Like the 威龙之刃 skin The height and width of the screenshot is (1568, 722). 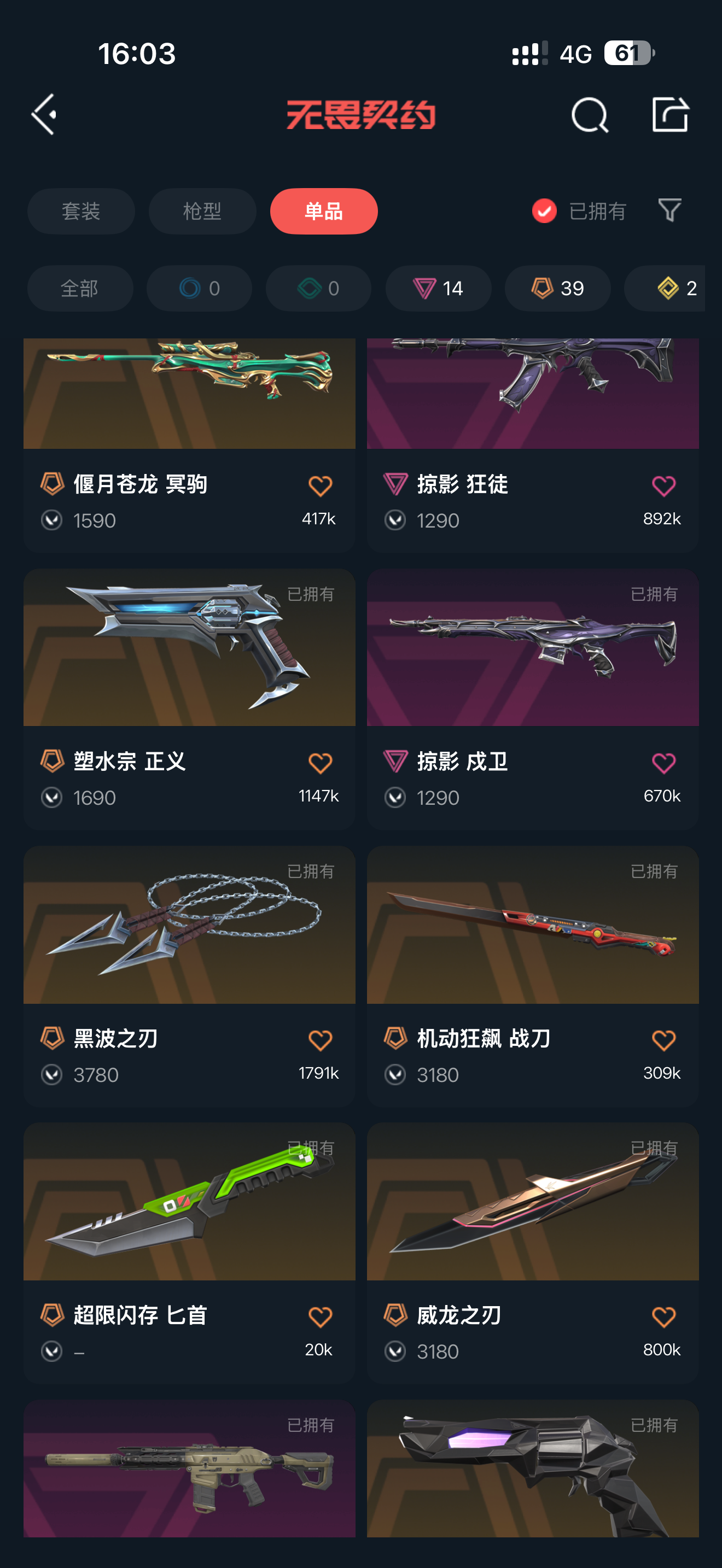coord(663,1317)
